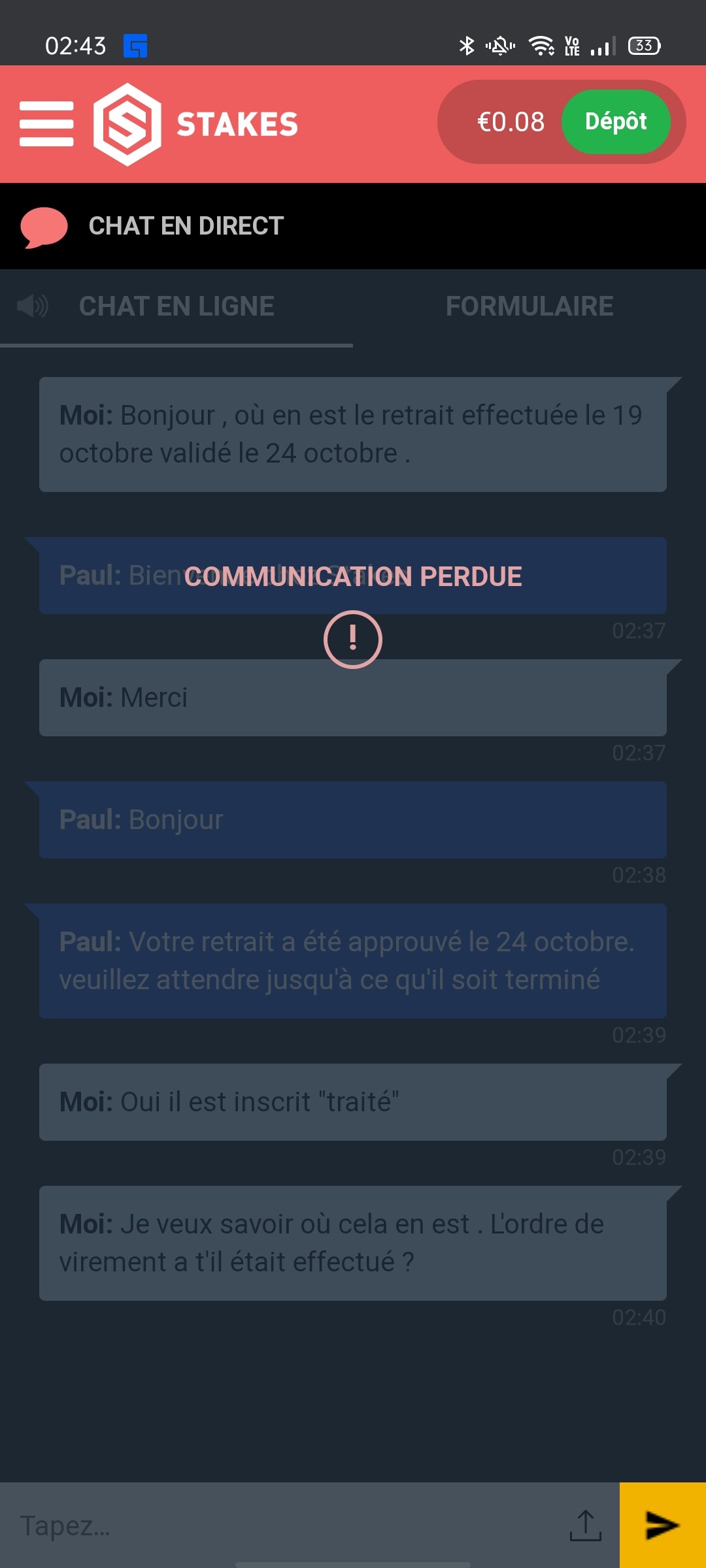
Task: Toggle chat sound speaker icon
Action: click(33, 306)
